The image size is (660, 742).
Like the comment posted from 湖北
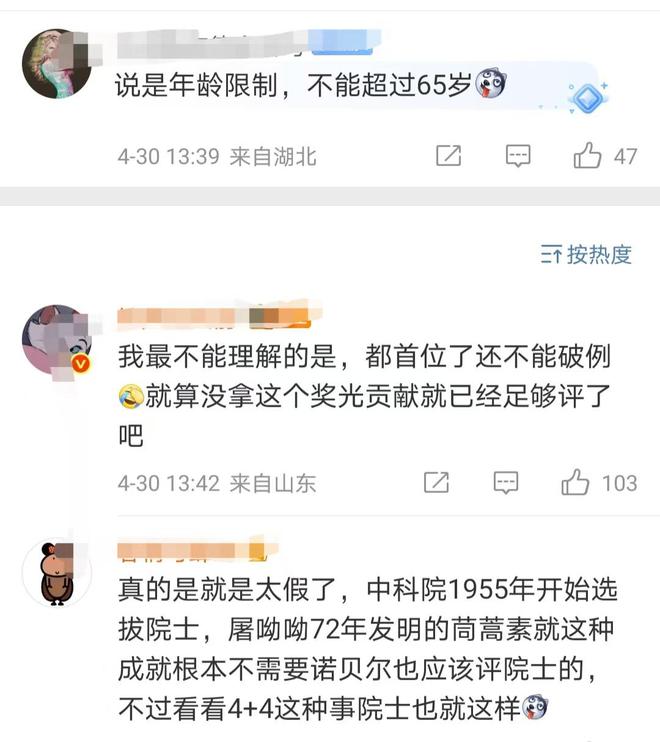pyautogui.click(x=587, y=156)
